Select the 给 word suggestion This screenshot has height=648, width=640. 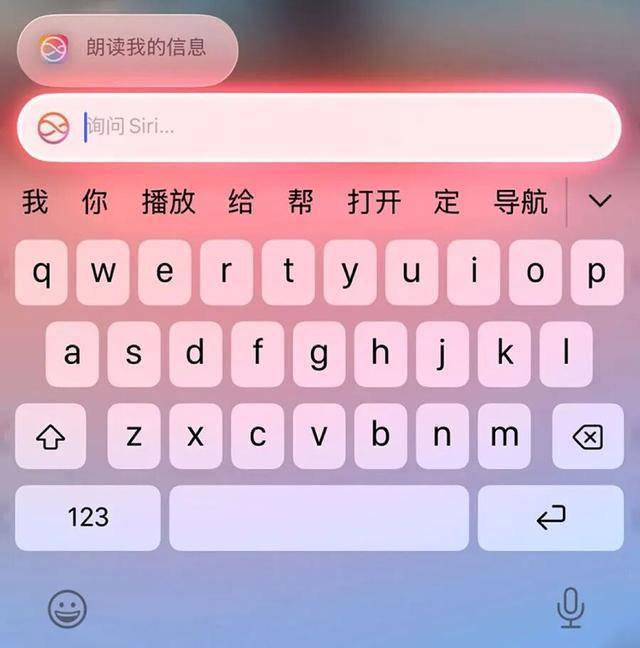click(240, 202)
